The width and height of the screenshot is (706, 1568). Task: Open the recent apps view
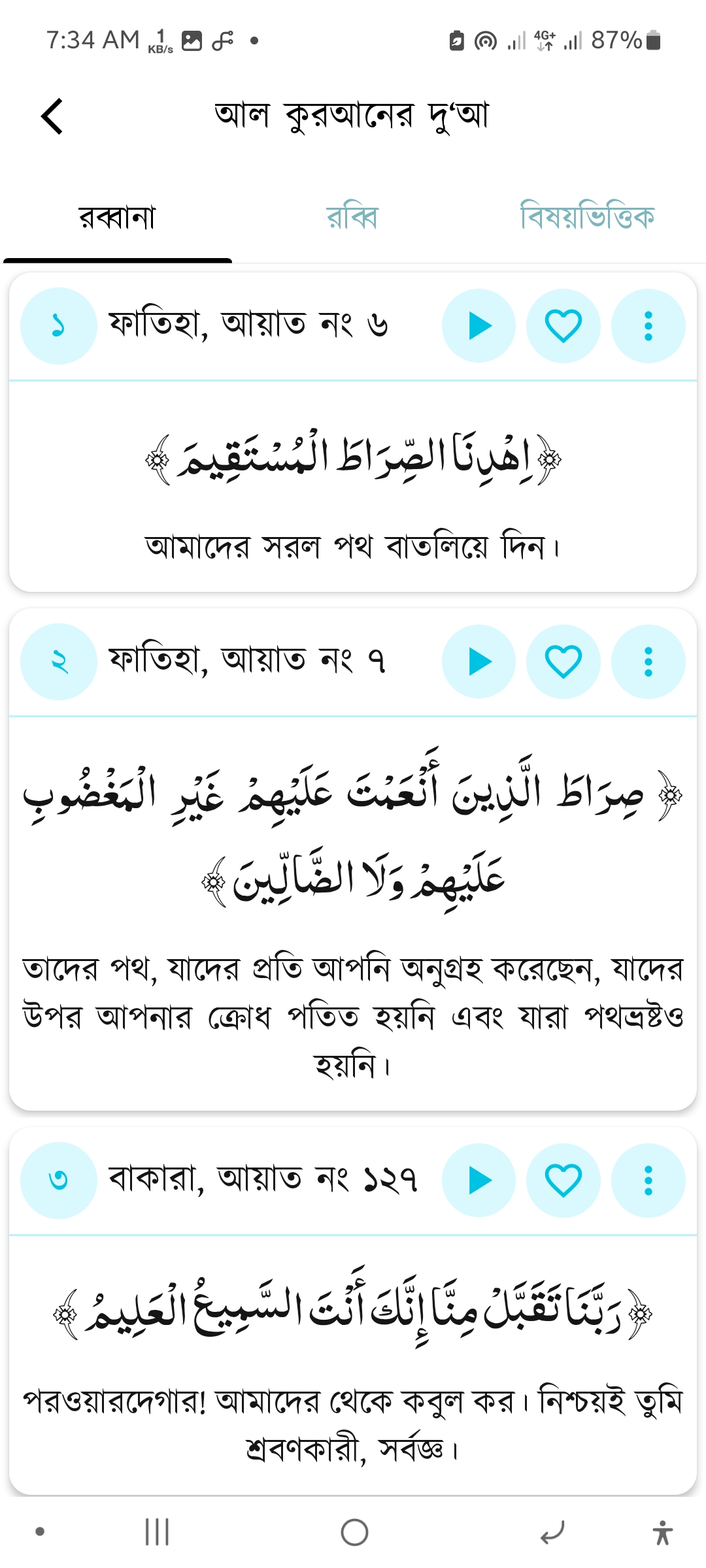[157, 1532]
